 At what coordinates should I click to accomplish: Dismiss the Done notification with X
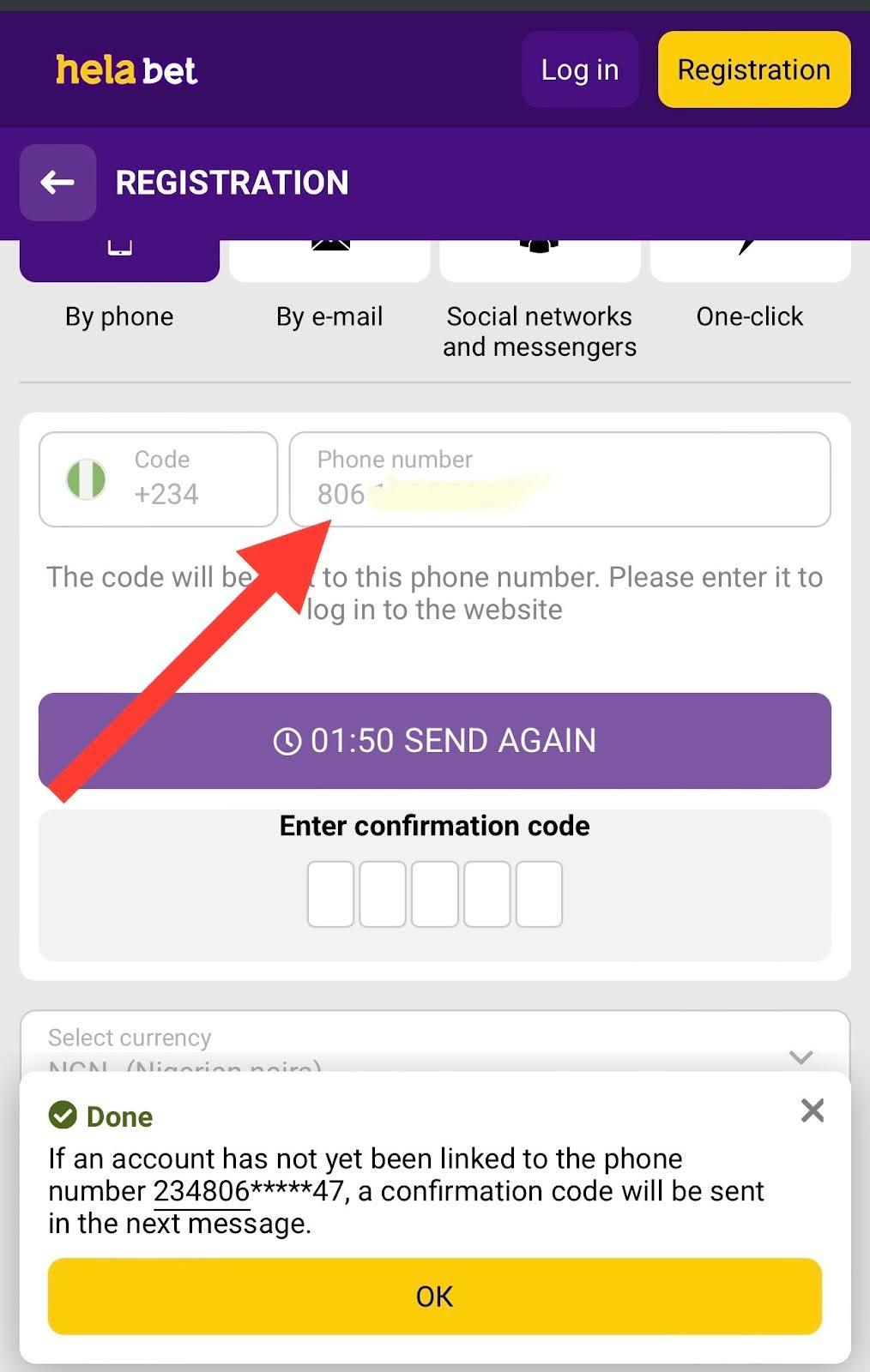coord(812,1111)
